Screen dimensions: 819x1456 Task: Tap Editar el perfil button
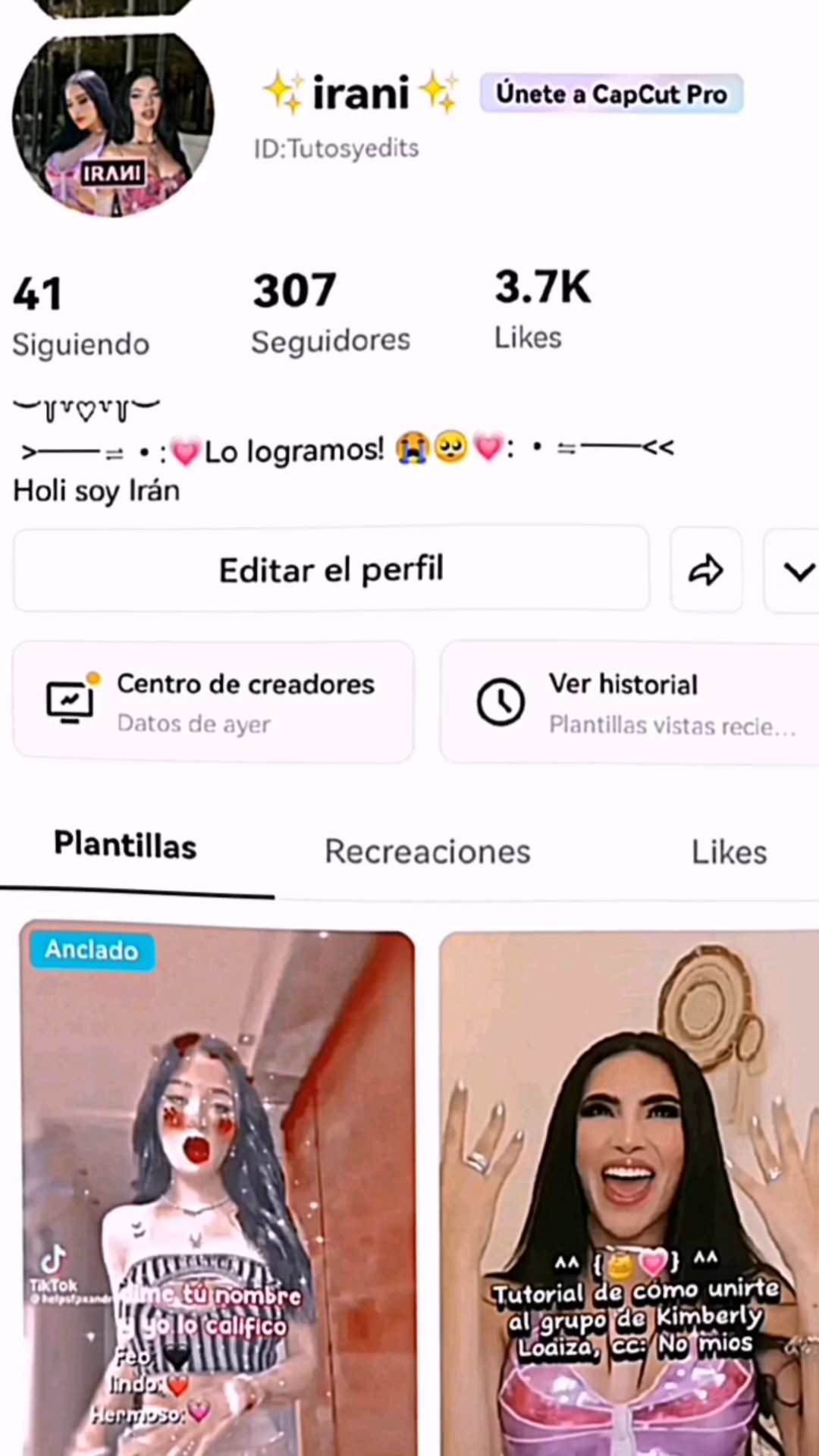coord(331,570)
